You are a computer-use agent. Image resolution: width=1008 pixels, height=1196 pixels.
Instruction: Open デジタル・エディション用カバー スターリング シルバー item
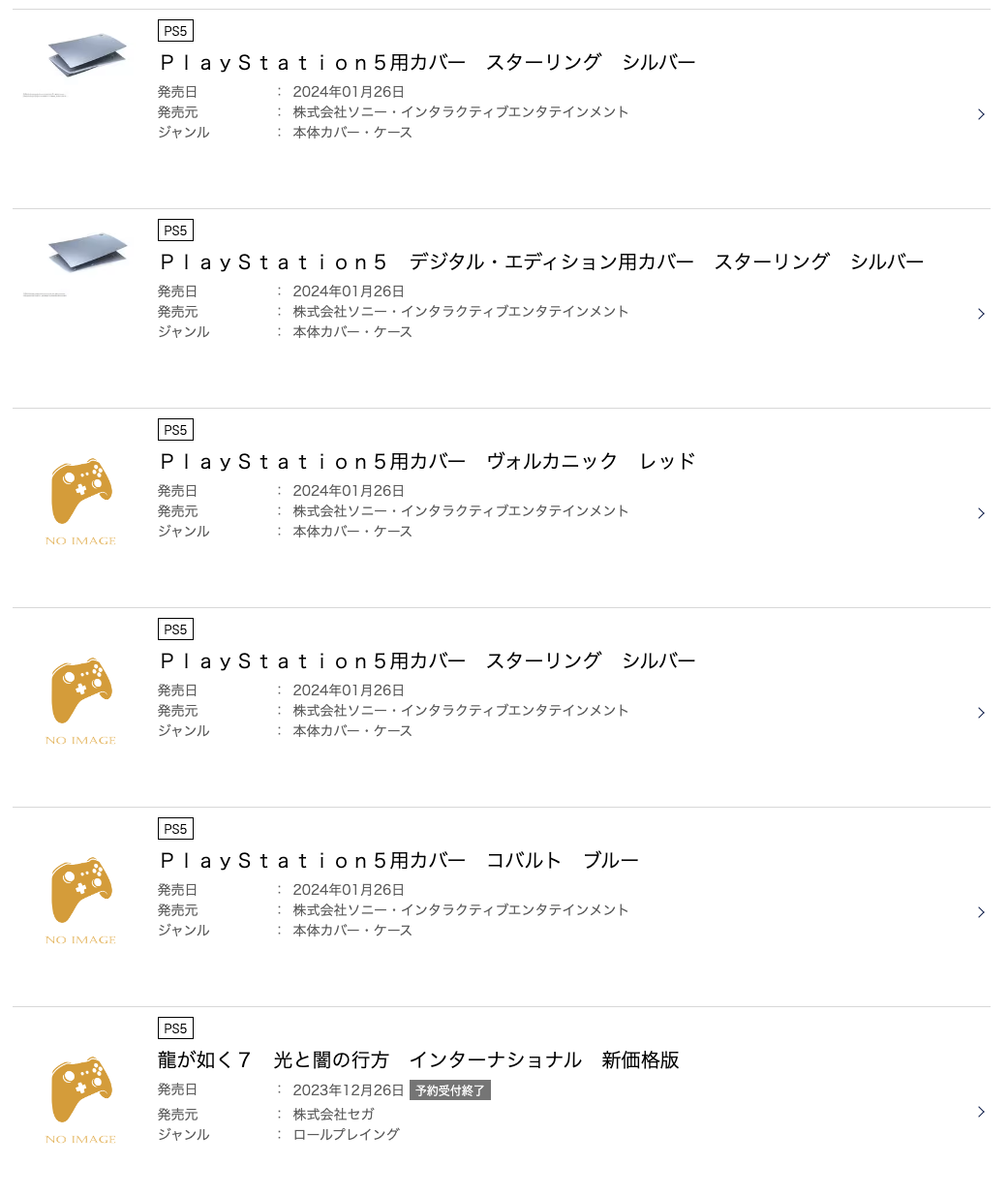541,262
